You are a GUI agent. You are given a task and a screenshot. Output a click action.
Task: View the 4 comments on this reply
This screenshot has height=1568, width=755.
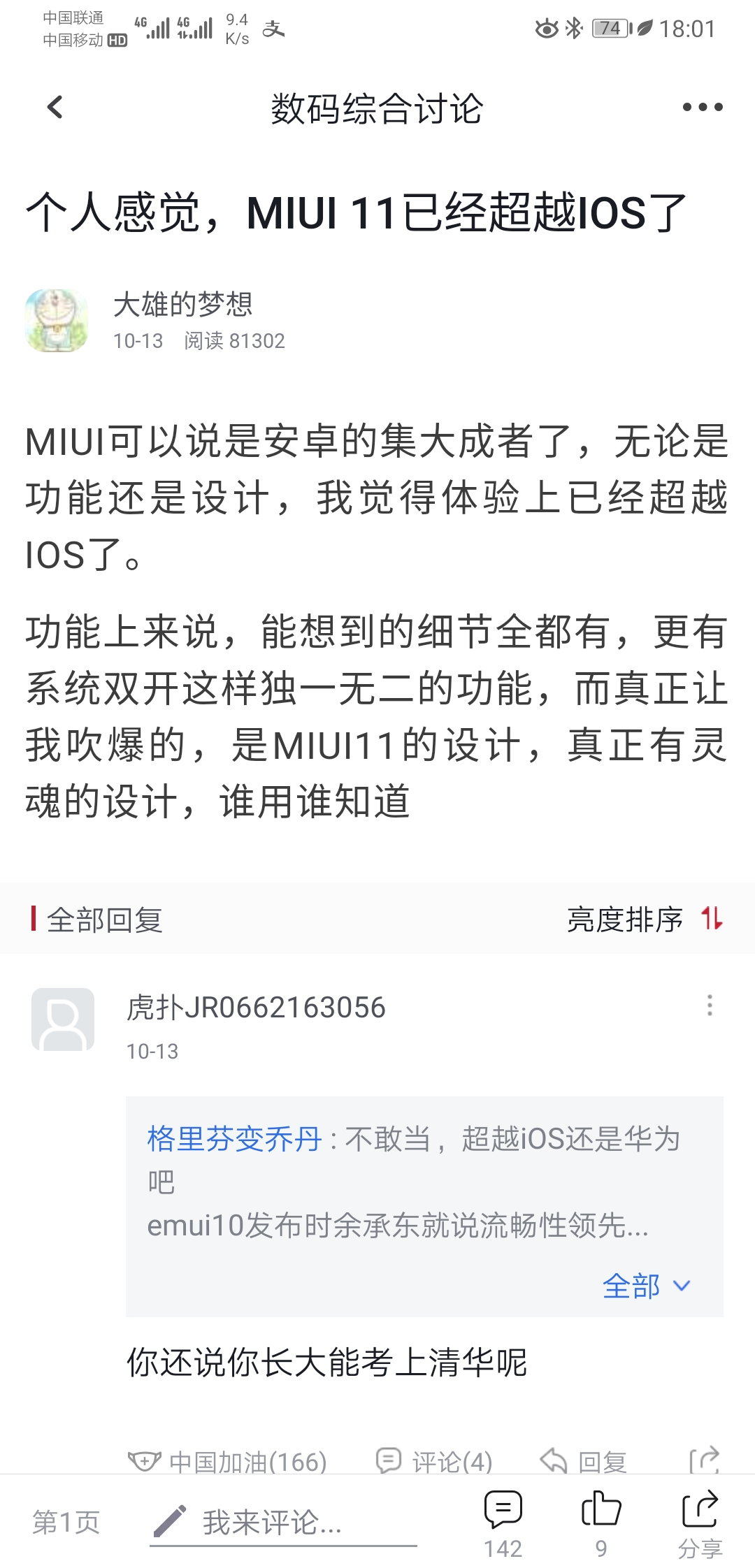point(434,1461)
